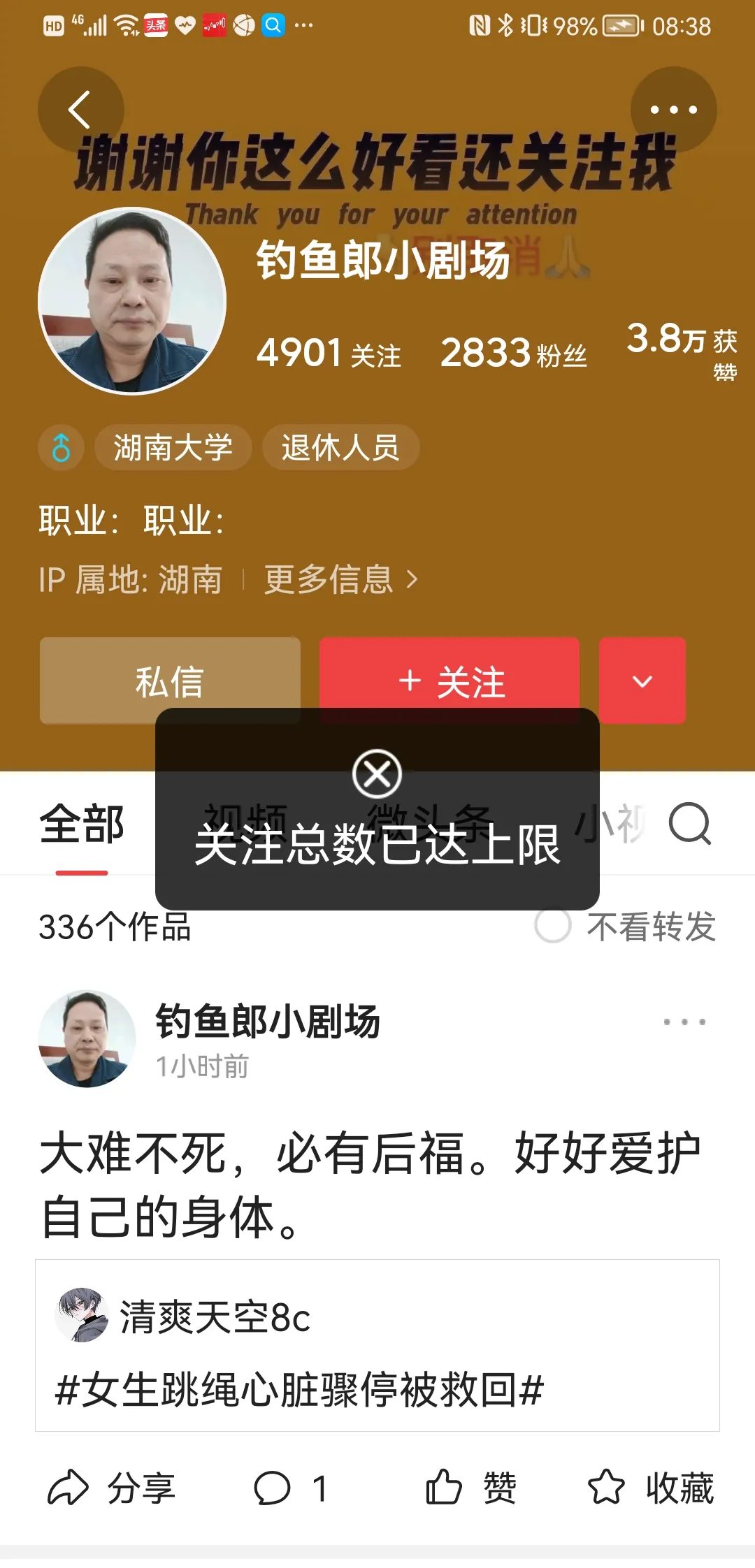
Task: Like the post with 赞
Action: pyautogui.click(x=470, y=1488)
